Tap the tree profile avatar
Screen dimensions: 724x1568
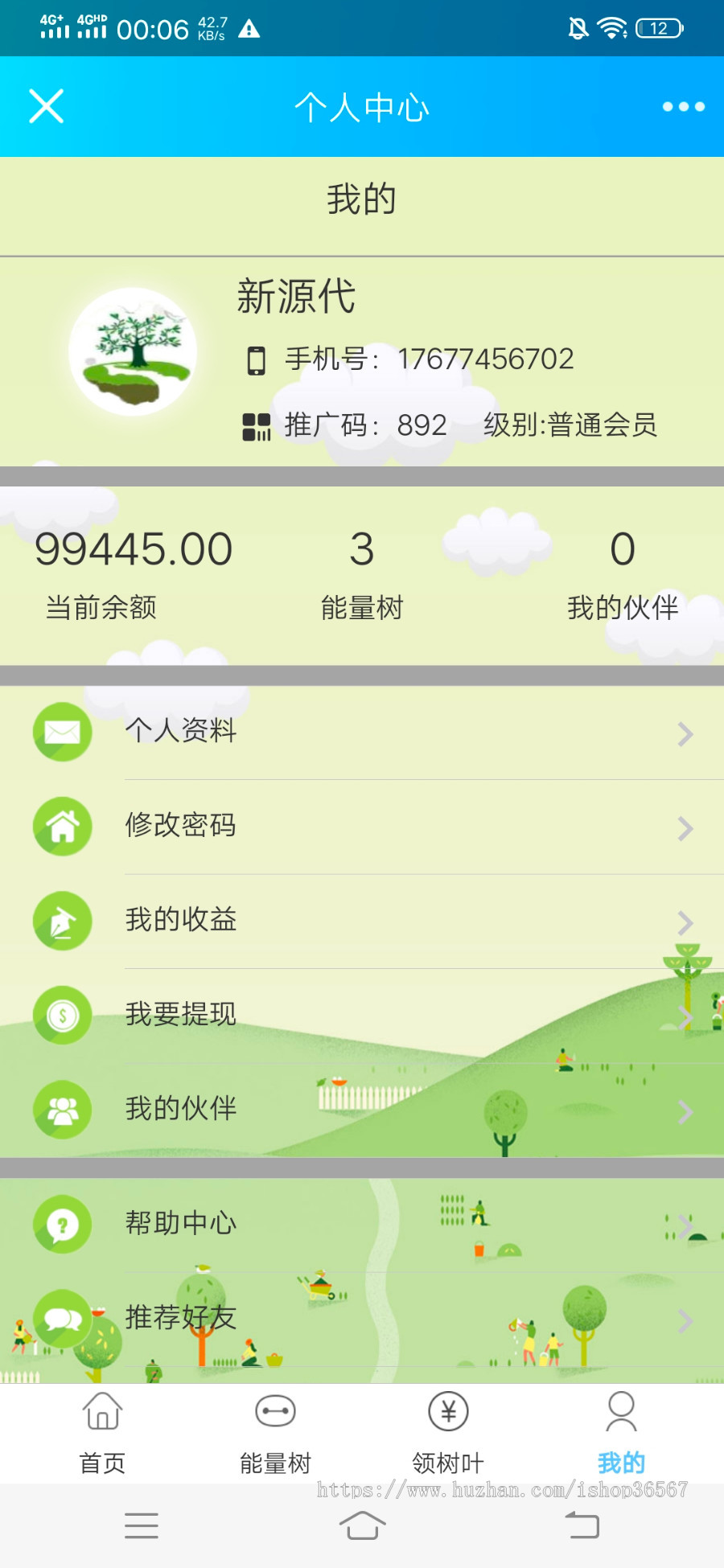(133, 351)
